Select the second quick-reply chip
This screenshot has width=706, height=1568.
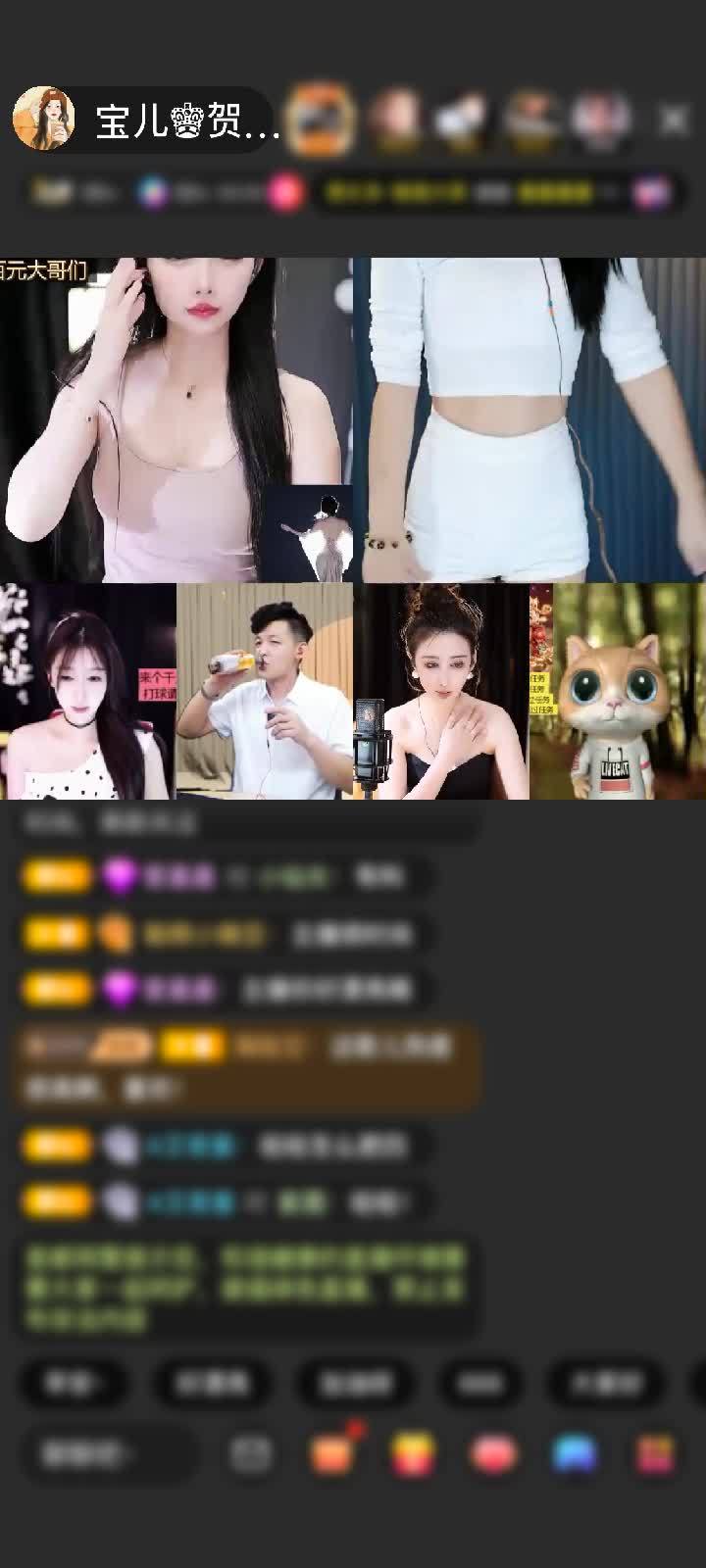pyautogui.click(x=213, y=1383)
